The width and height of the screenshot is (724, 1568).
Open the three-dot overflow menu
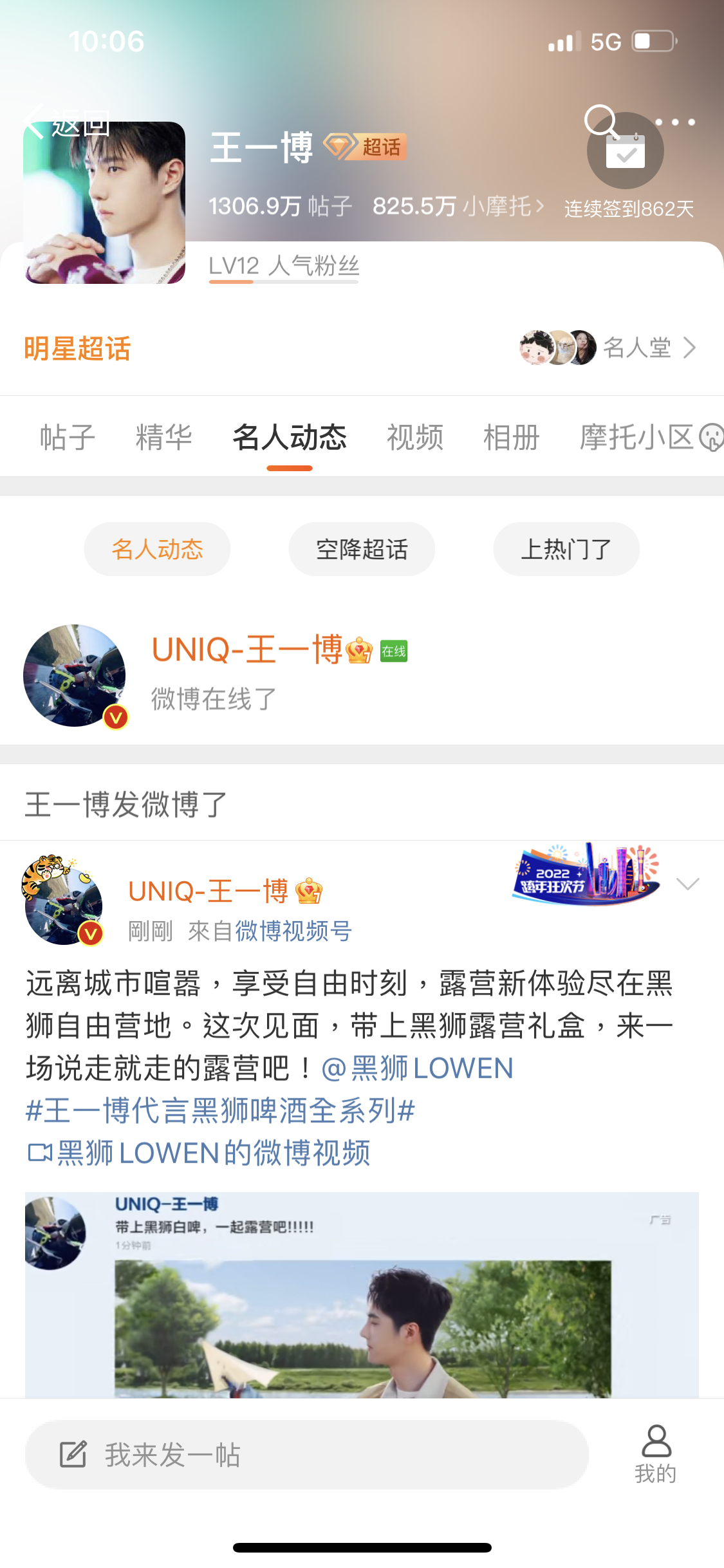(674, 122)
